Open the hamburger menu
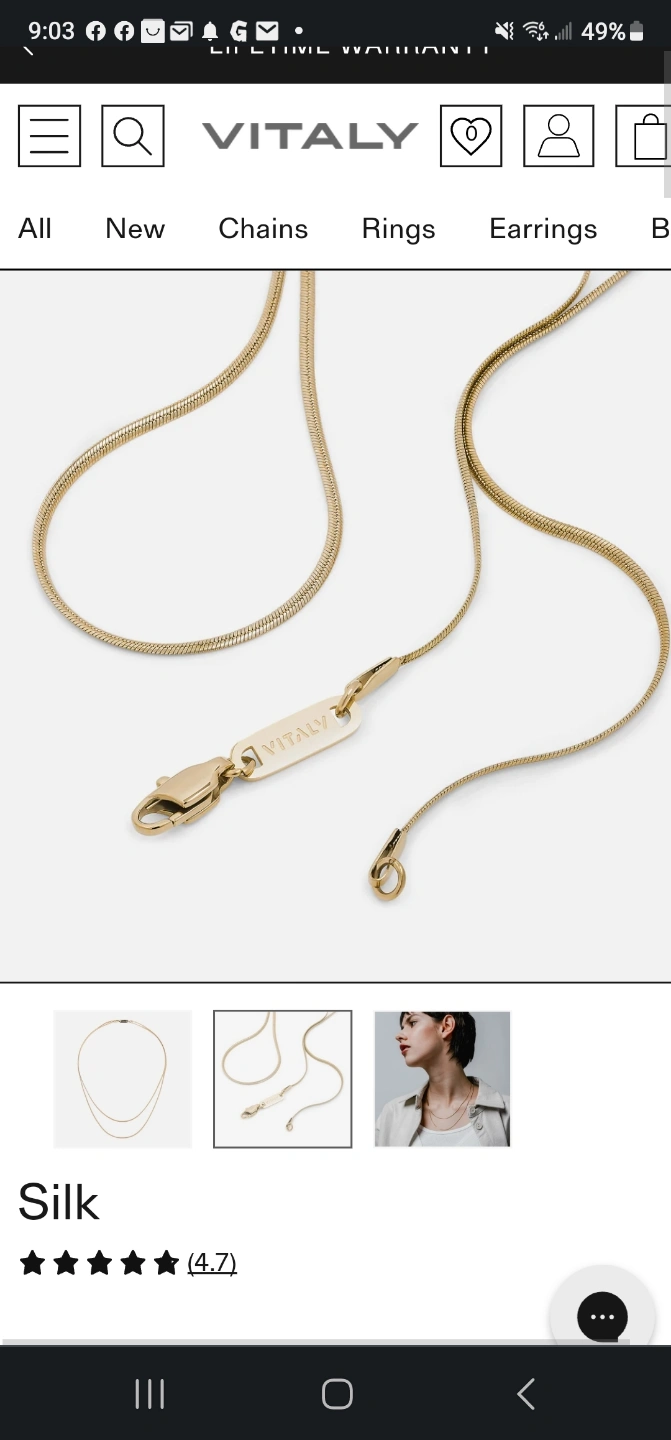 tap(49, 136)
